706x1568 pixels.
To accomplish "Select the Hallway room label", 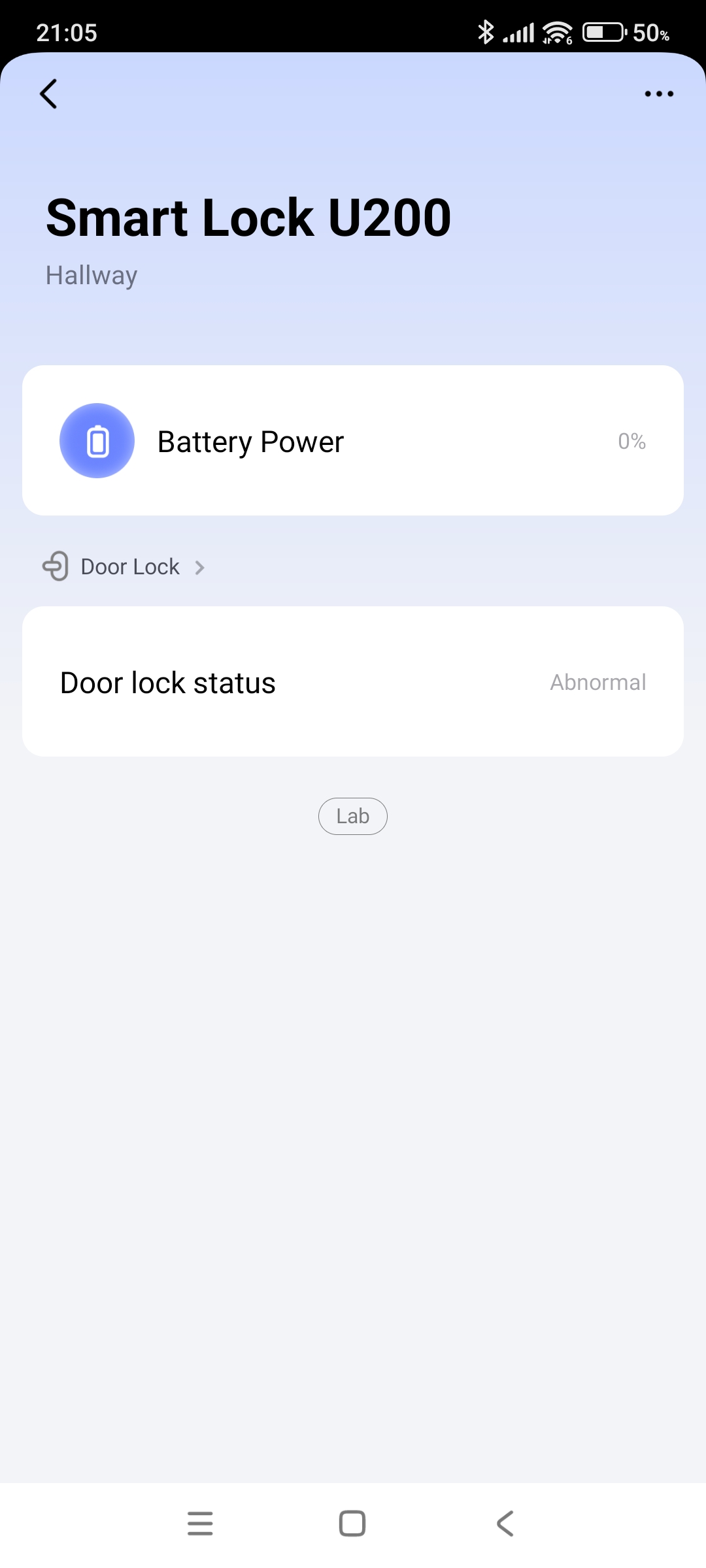I will (x=91, y=275).
